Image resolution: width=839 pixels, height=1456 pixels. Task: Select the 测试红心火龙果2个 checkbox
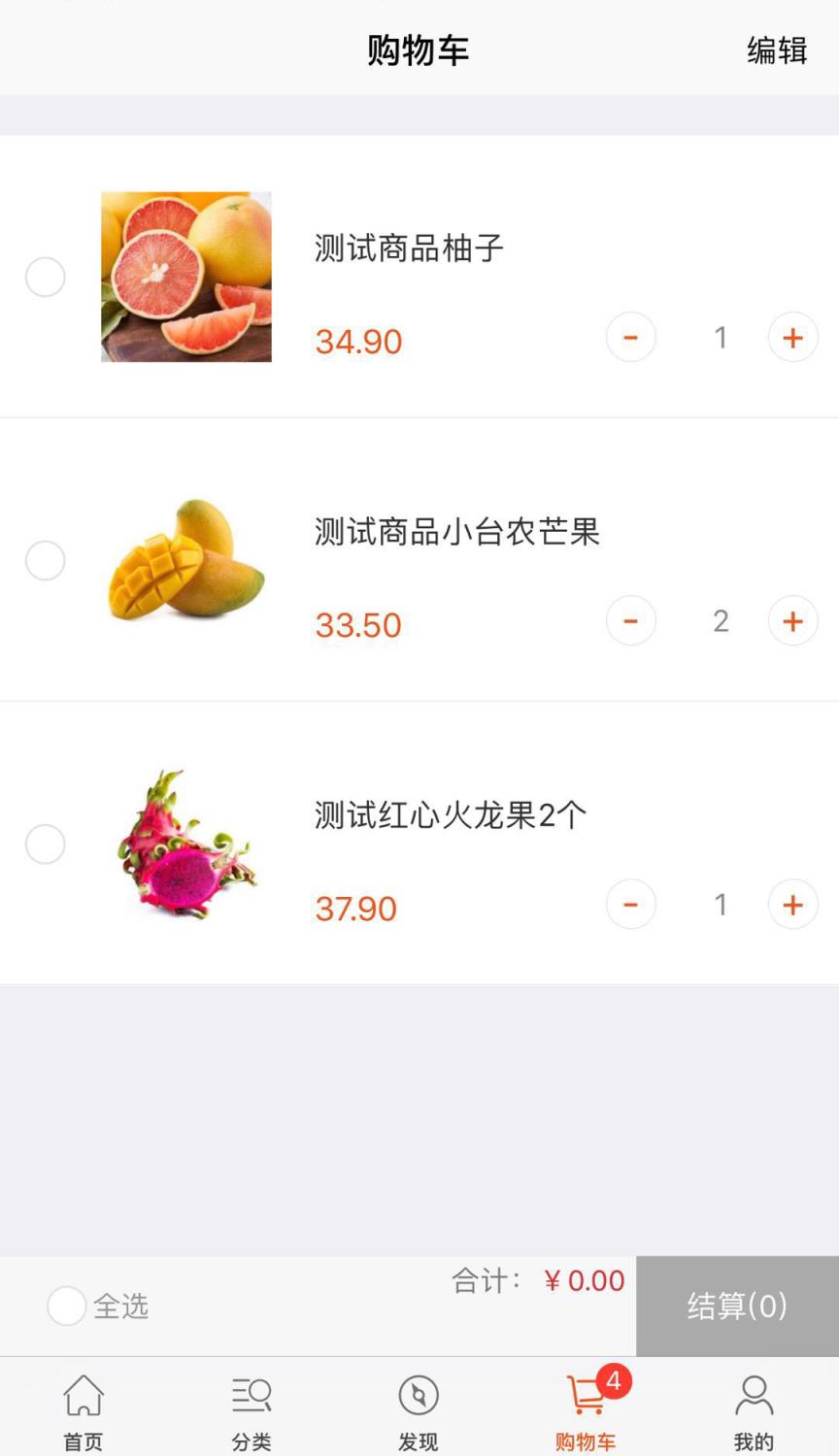45,844
